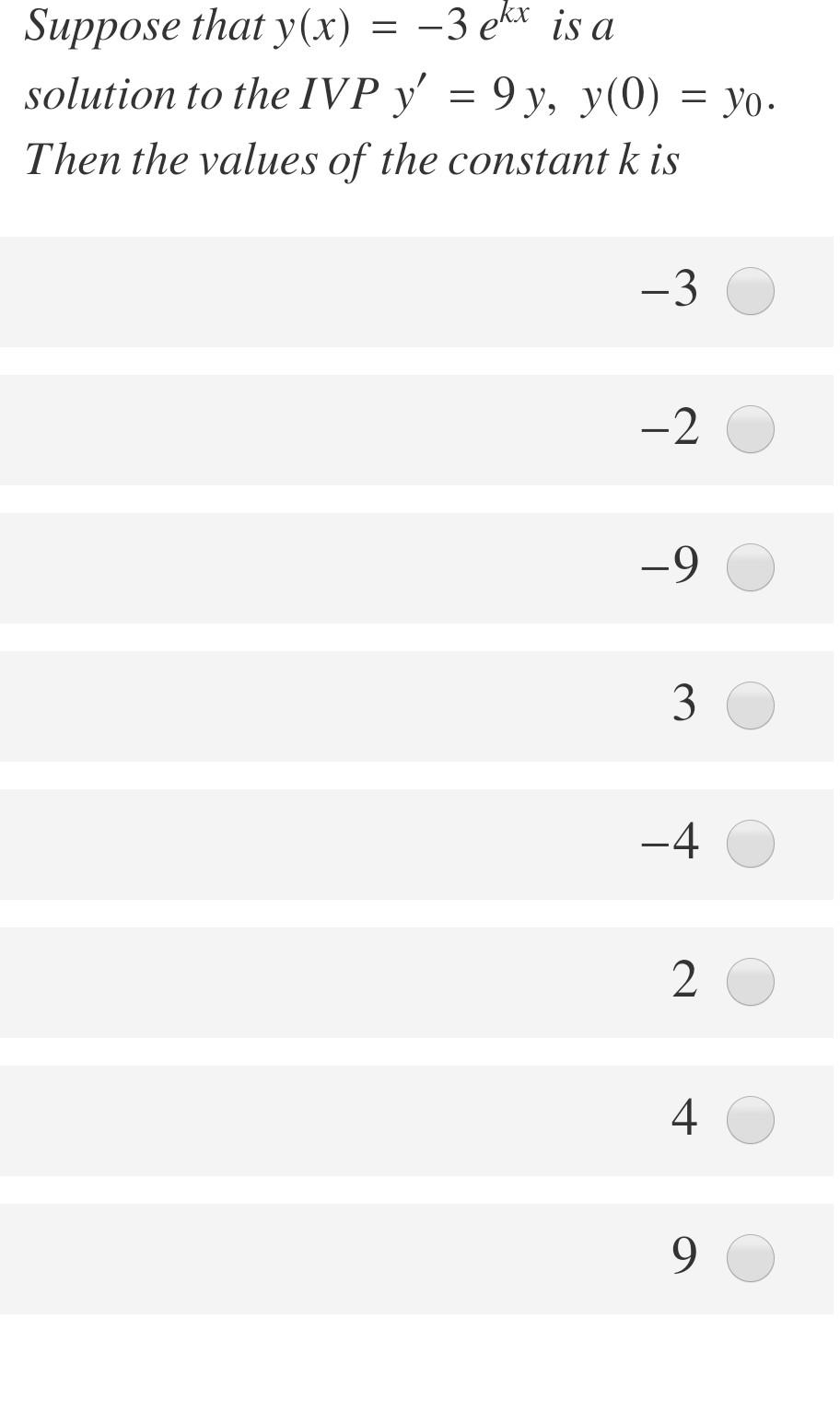This screenshot has width=840, height=1411.
Task: Choose −2 as the value of k
Action: coord(750,429)
